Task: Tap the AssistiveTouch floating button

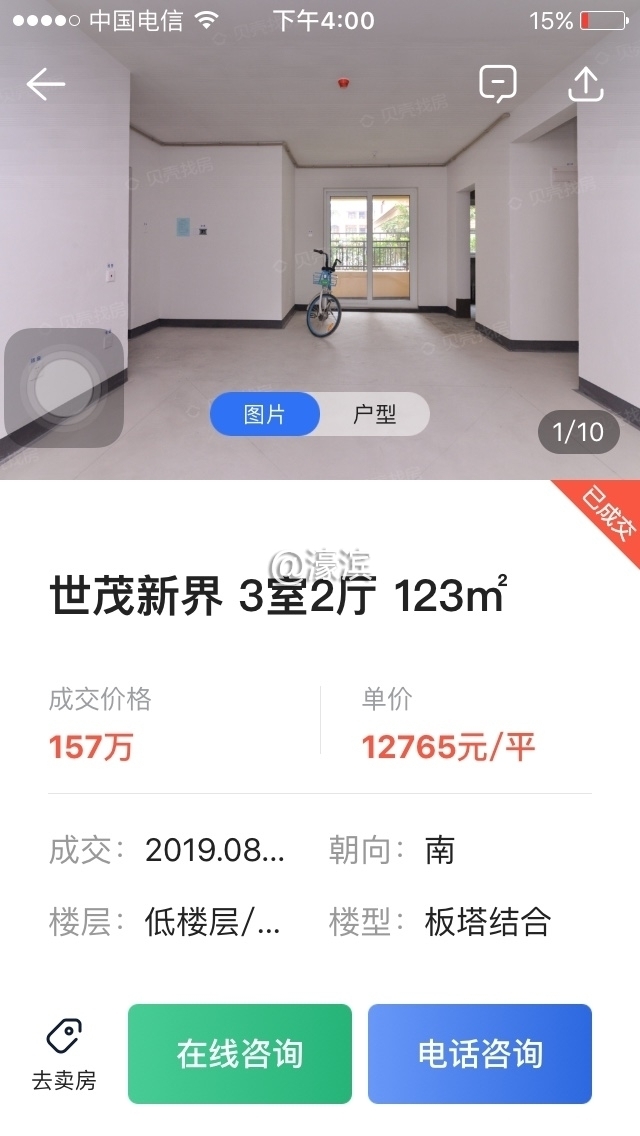Action: pyautogui.click(x=64, y=388)
